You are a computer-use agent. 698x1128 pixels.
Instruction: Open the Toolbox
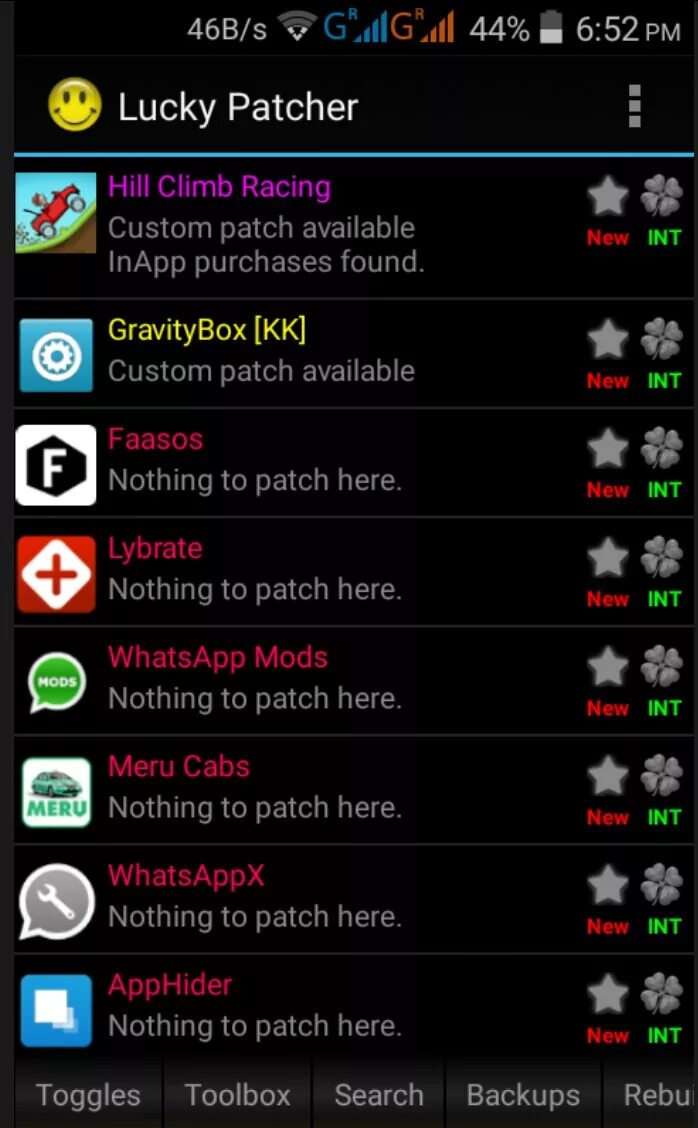pyautogui.click(x=238, y=1095)
